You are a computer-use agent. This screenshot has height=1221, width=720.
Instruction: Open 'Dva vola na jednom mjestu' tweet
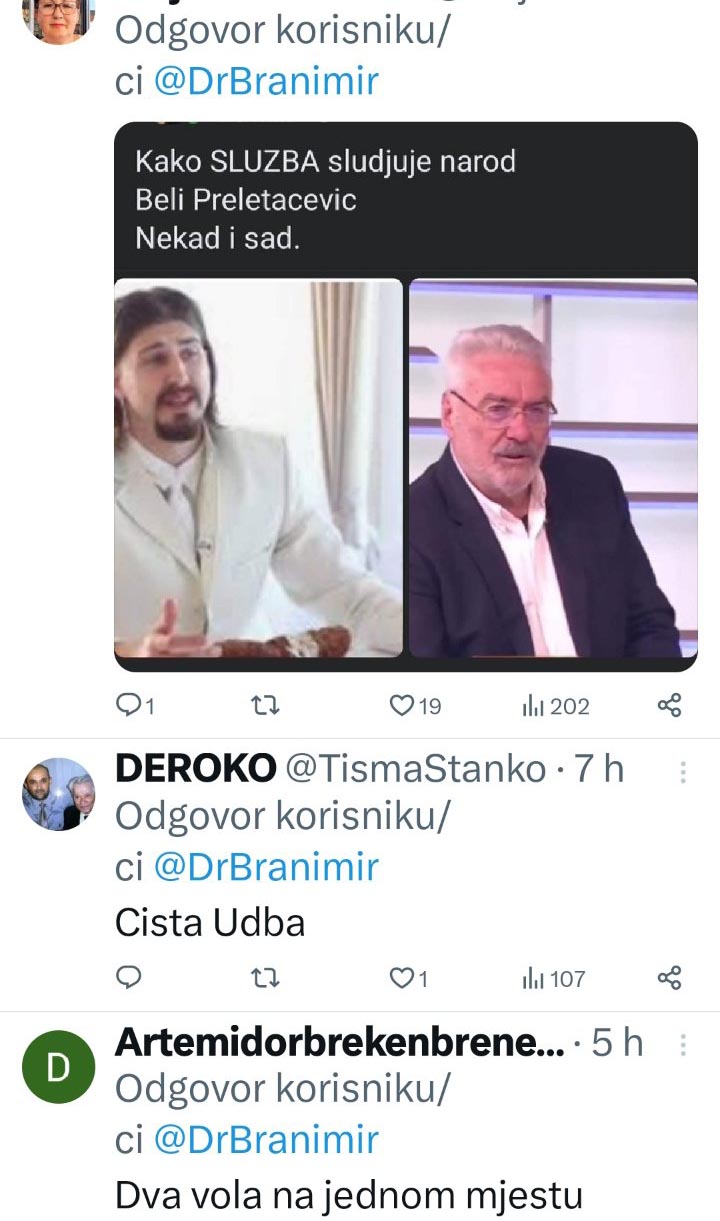(x=348, y=1196)
